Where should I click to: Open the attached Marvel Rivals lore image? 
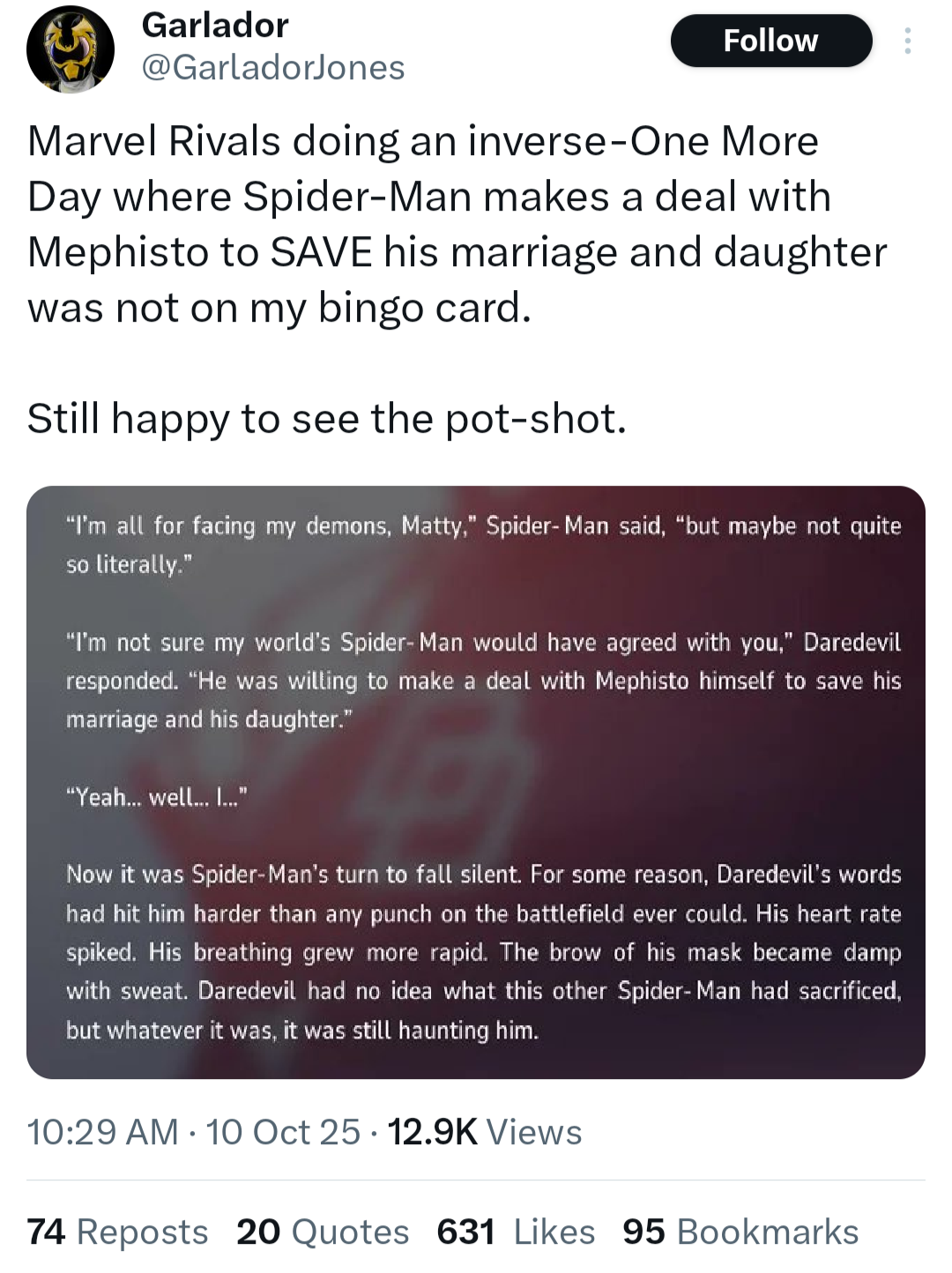point(476,781)
